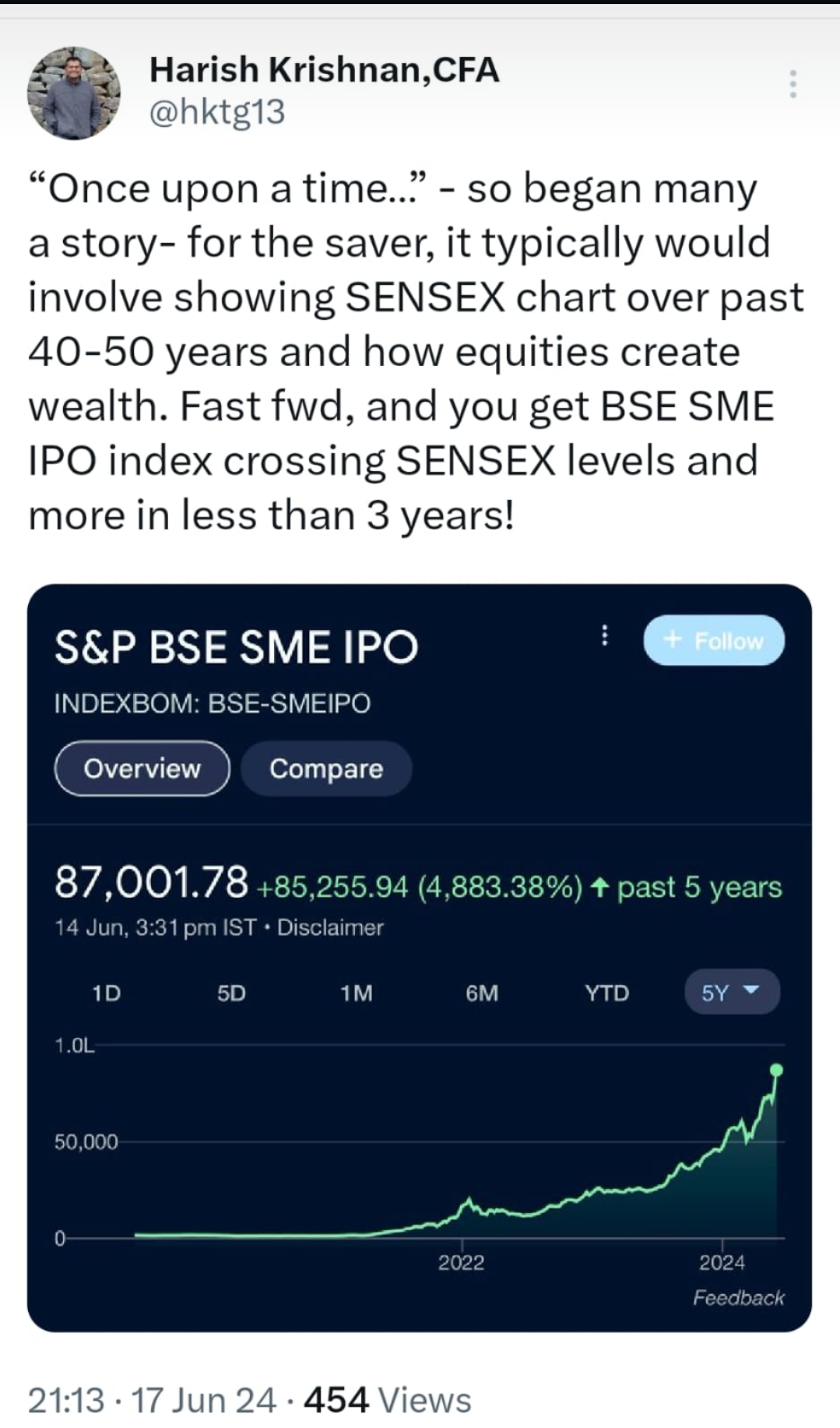Open the tweet options menu

tap(793, 84)
